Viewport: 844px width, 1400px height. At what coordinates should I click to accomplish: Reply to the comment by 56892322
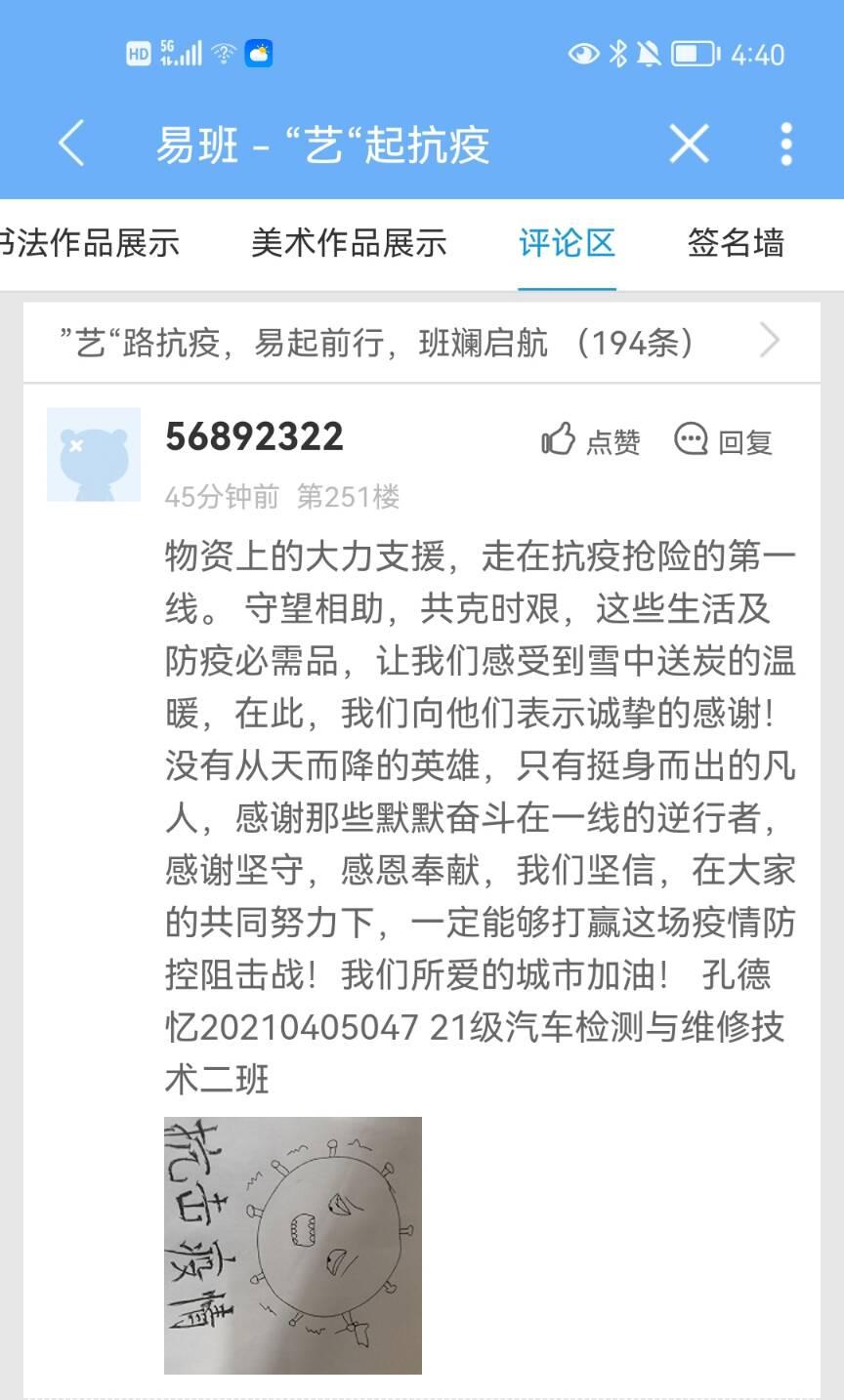[724, 441]
